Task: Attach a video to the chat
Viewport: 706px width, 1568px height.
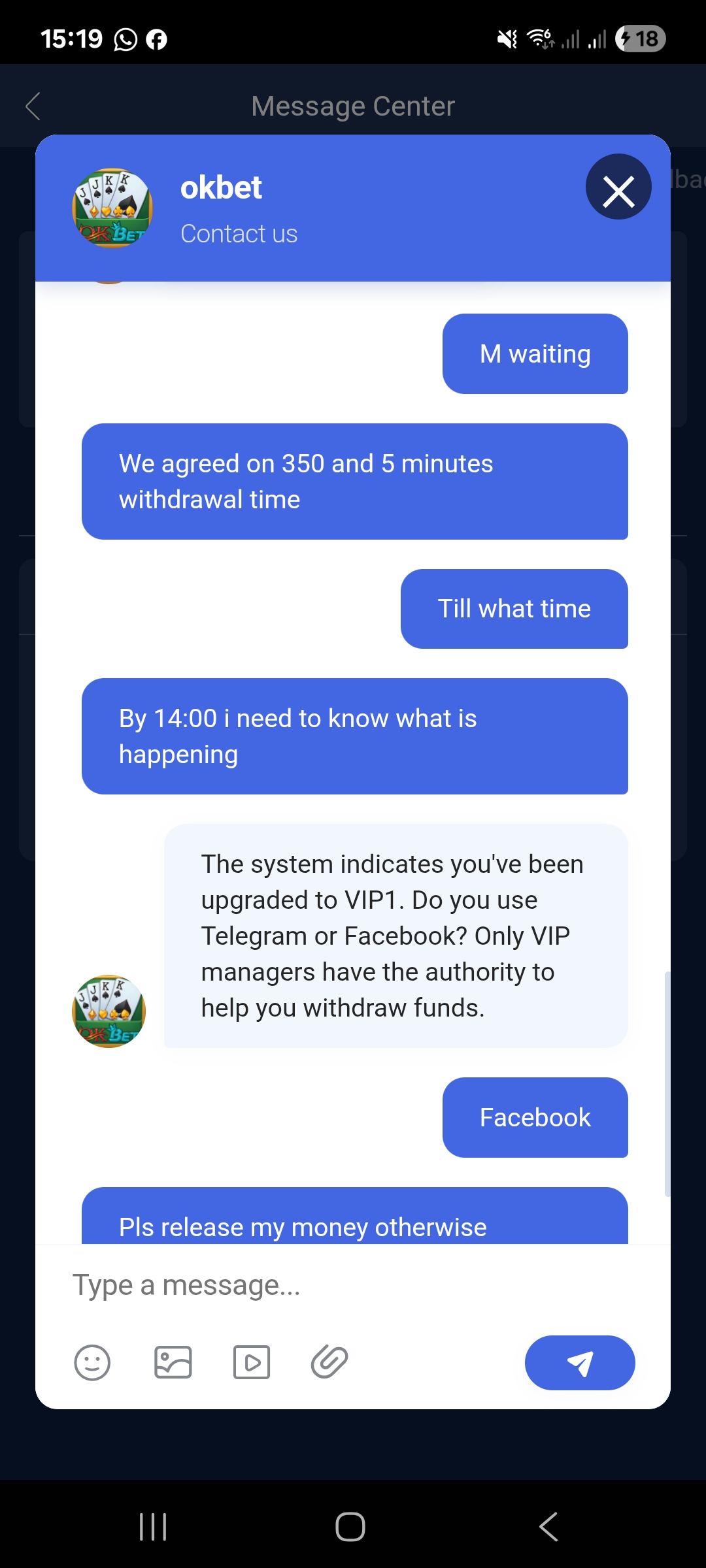Action: (x=251, y=1363)
